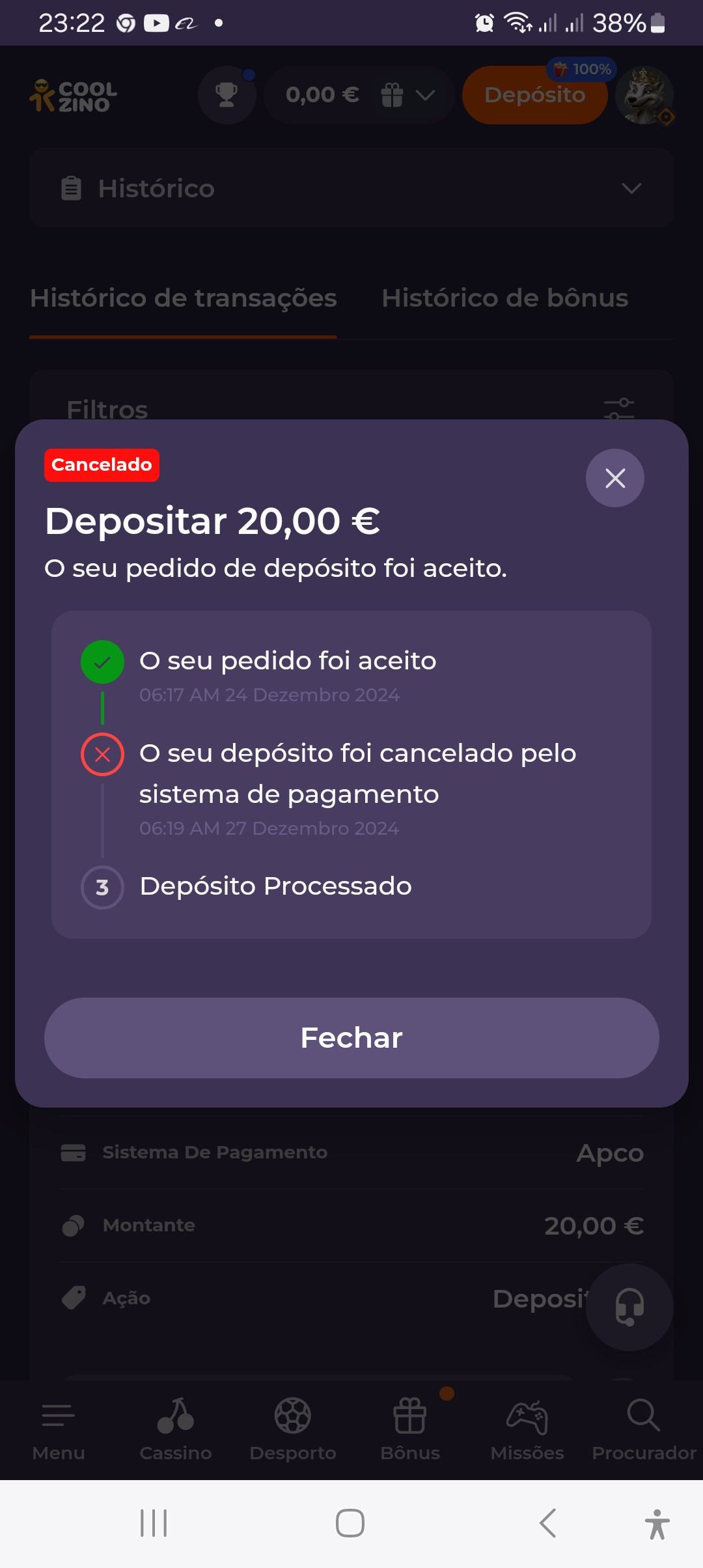Open the trophy achievements icon
The image size is (703, 1568).
coord(227,95)
